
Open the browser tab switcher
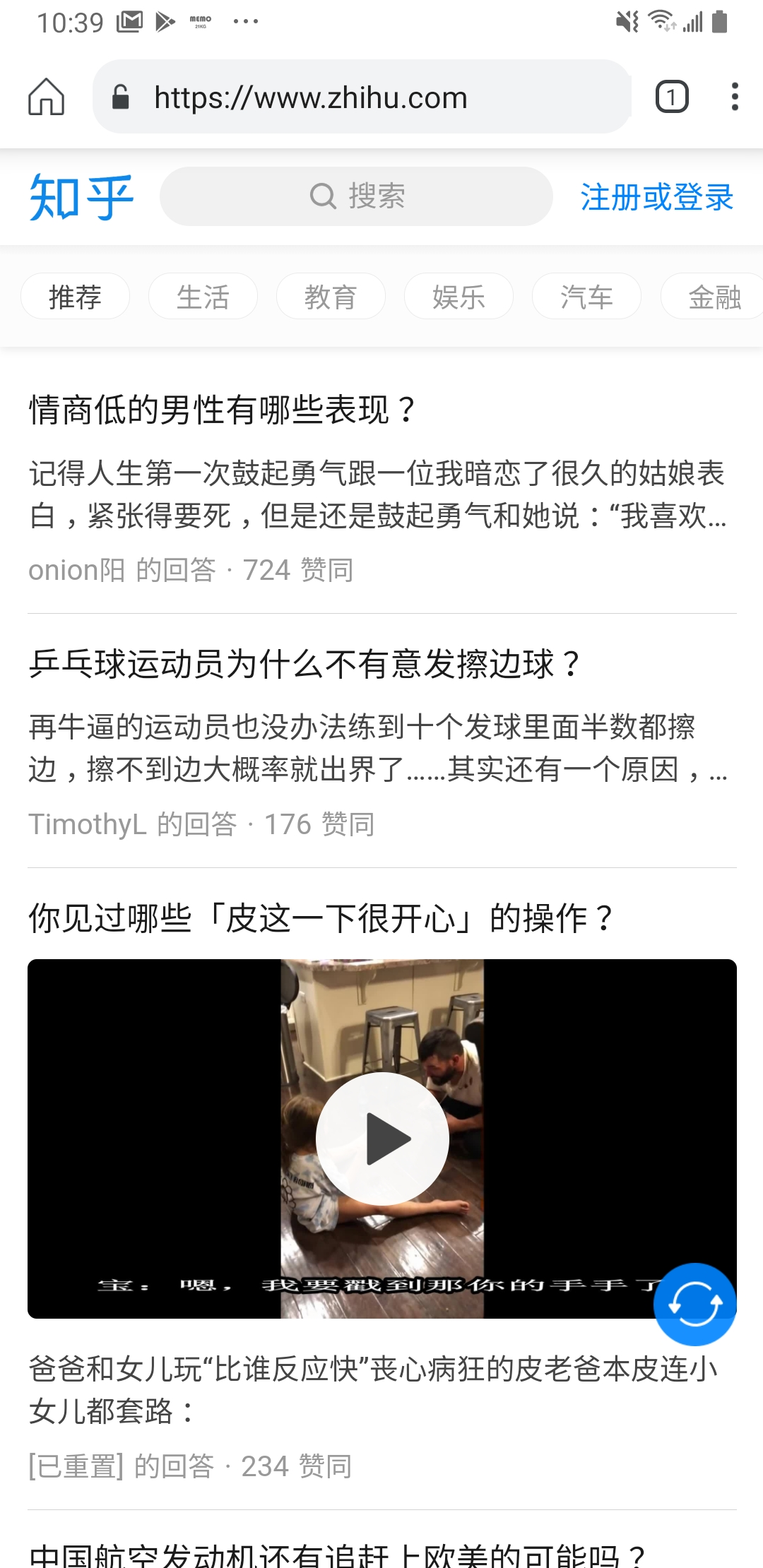(671, 97)
